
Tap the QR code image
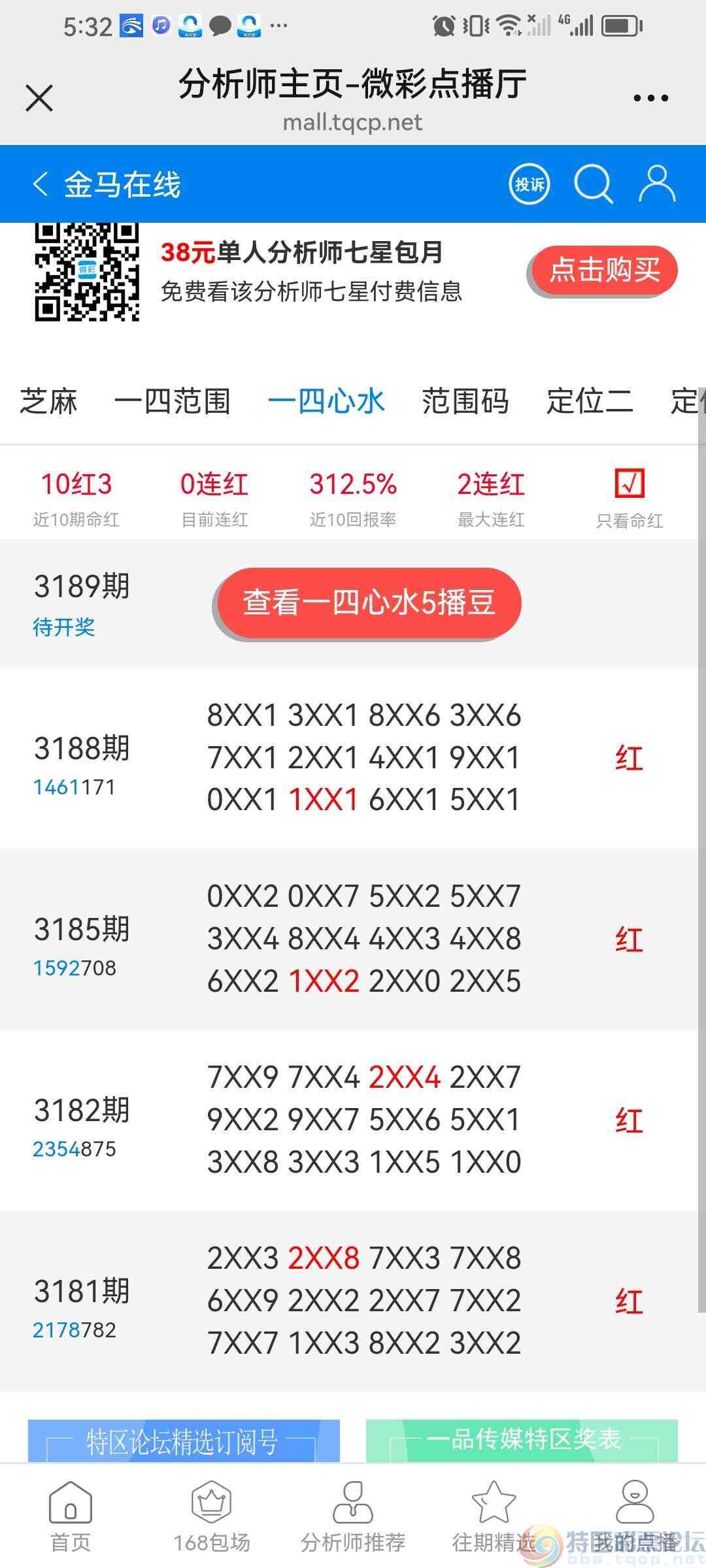[x=87, y=272]
